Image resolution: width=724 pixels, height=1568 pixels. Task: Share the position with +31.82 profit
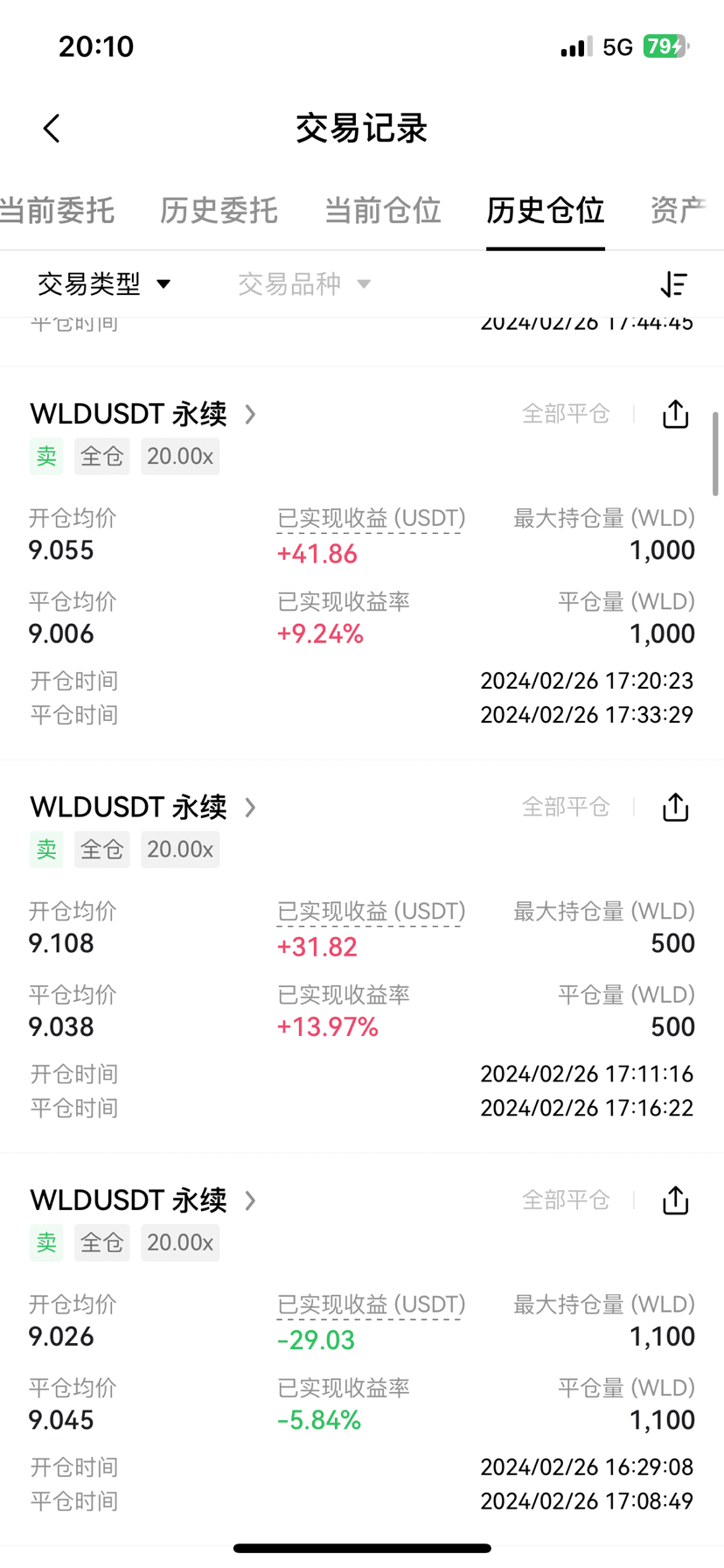pyautogui.click(x=675, y=807)
